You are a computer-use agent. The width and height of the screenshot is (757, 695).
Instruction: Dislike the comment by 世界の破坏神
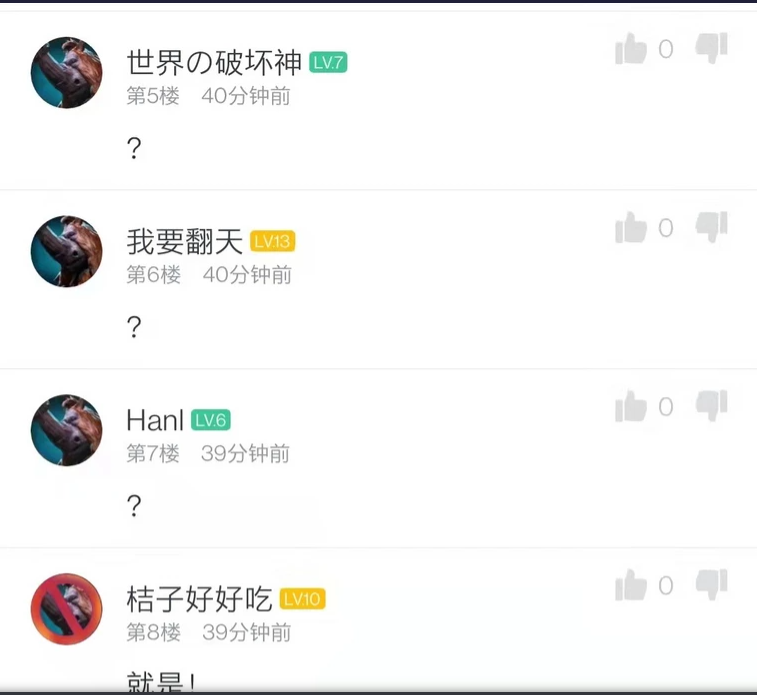click(x=711, y=48)
